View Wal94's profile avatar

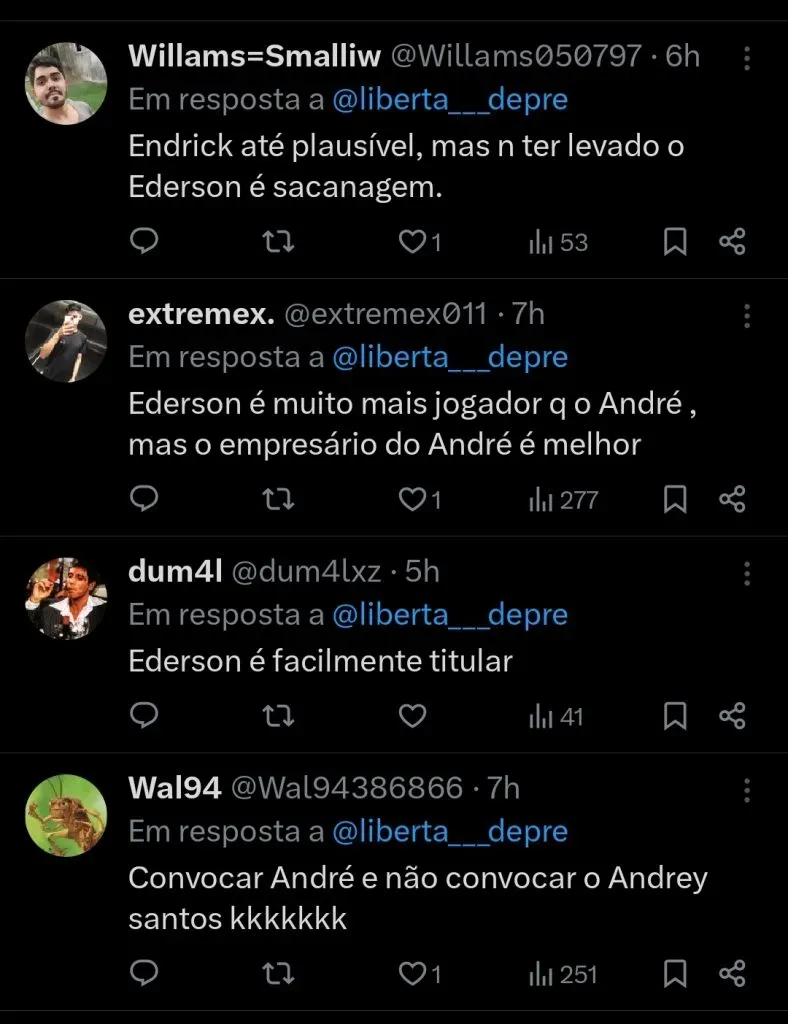pyautogui.click(x=66, y=815)
